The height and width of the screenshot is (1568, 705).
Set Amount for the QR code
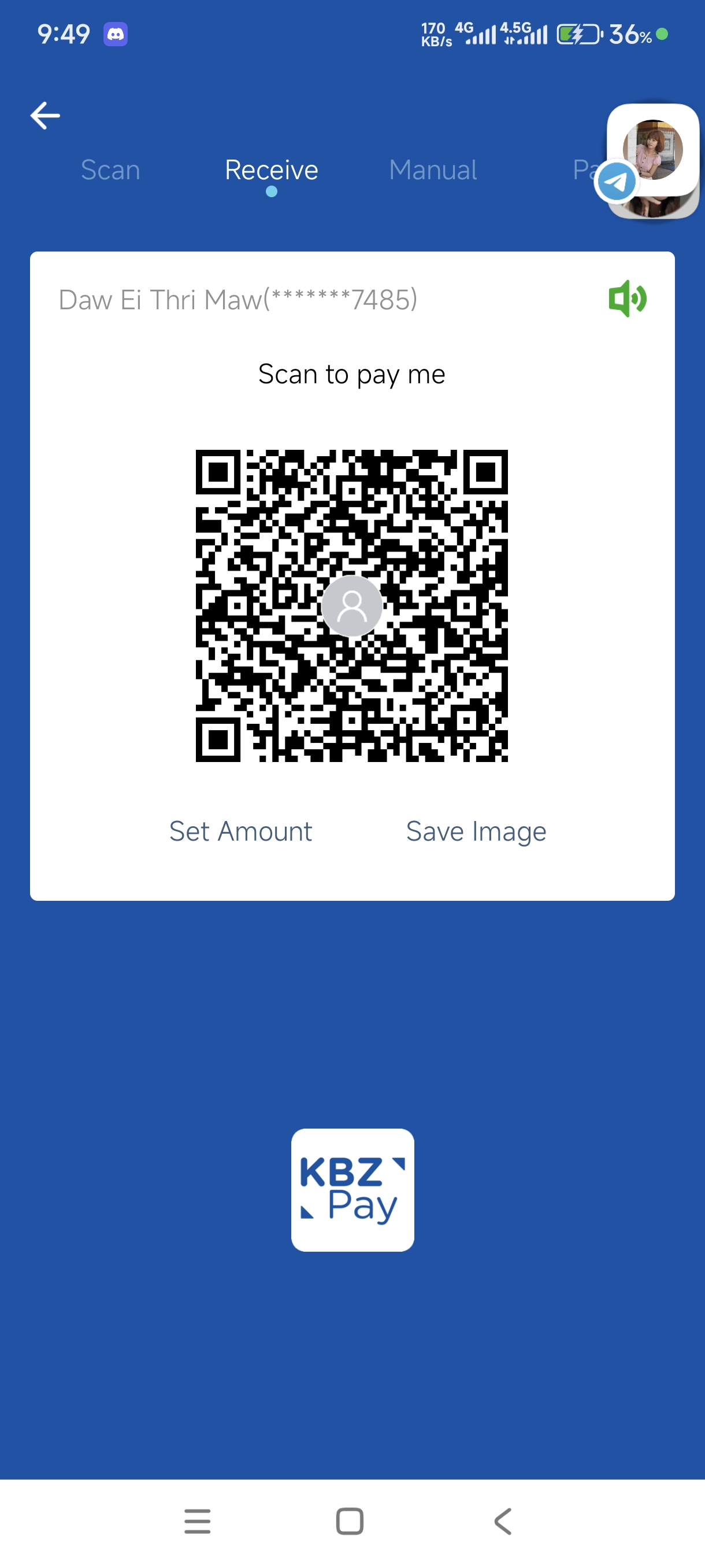pos(240,831)
